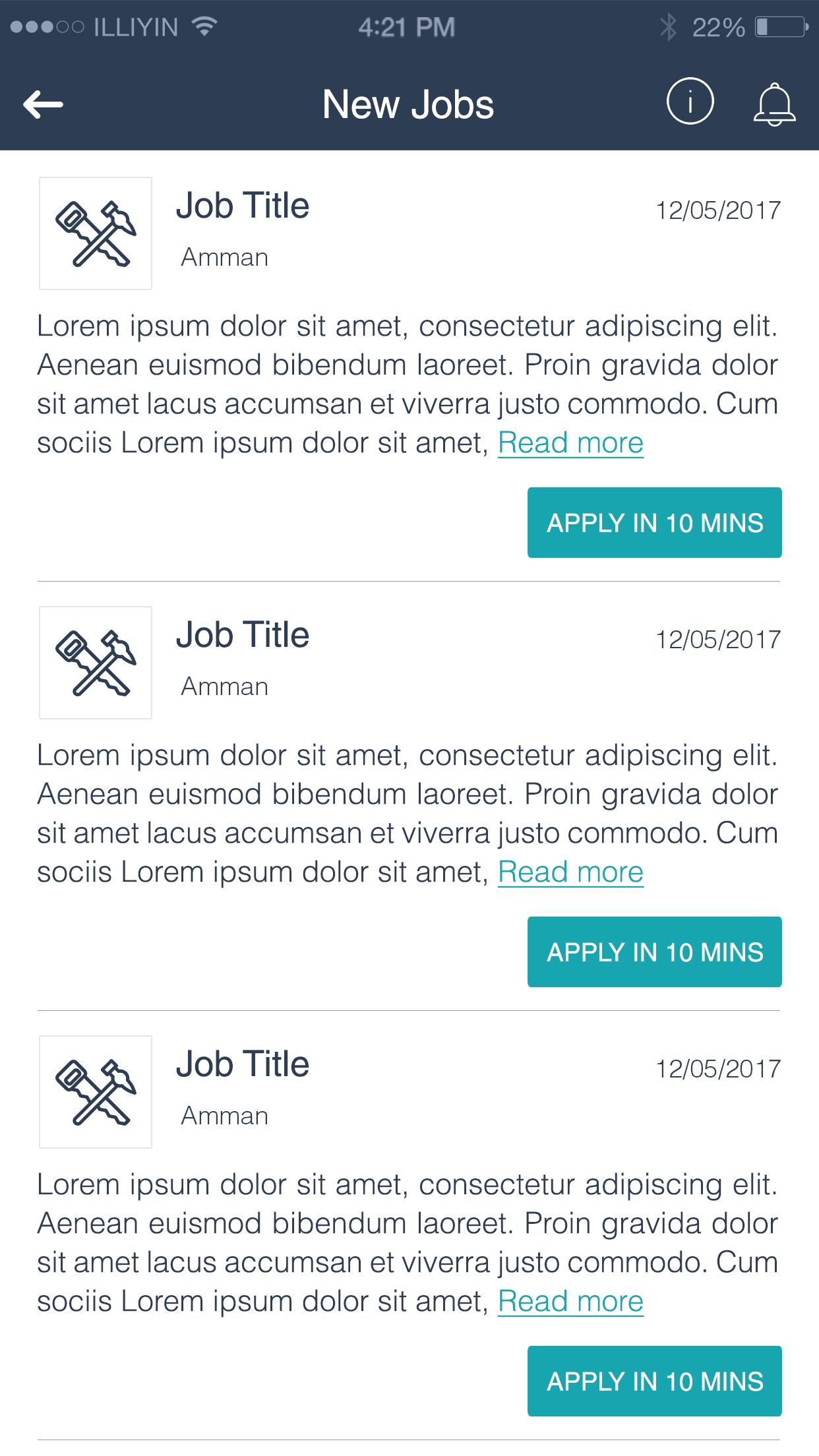The image size is (819, 1456).
Task: Tap the back arrow to leave New Jobs
Action: pyautogui.click(x=42, y=104)
